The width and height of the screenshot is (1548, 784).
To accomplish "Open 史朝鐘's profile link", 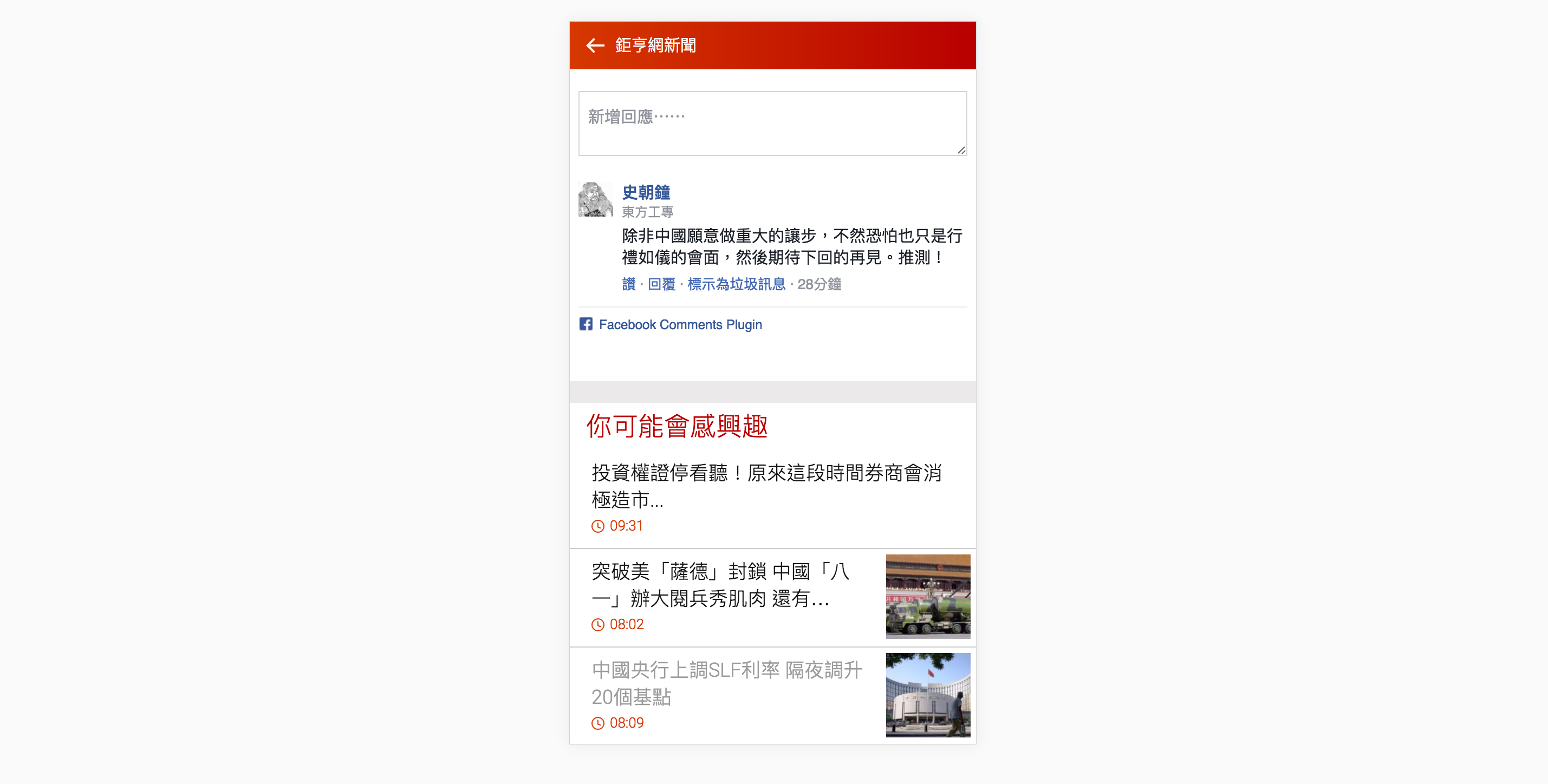I will (x=646, y=192).
